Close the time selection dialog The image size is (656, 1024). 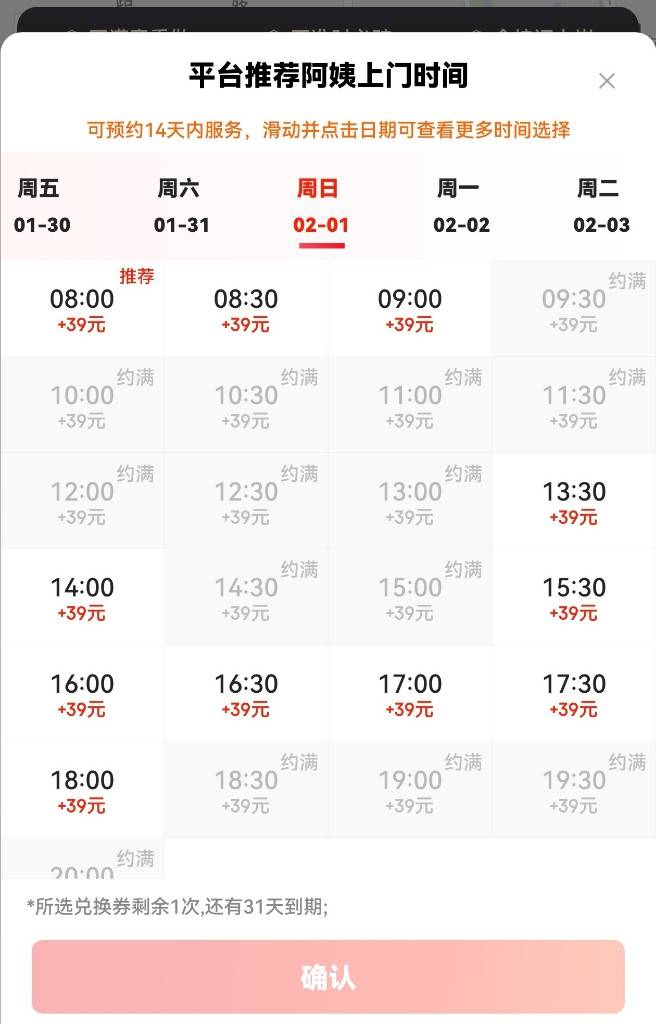click(x=606, y=81)
